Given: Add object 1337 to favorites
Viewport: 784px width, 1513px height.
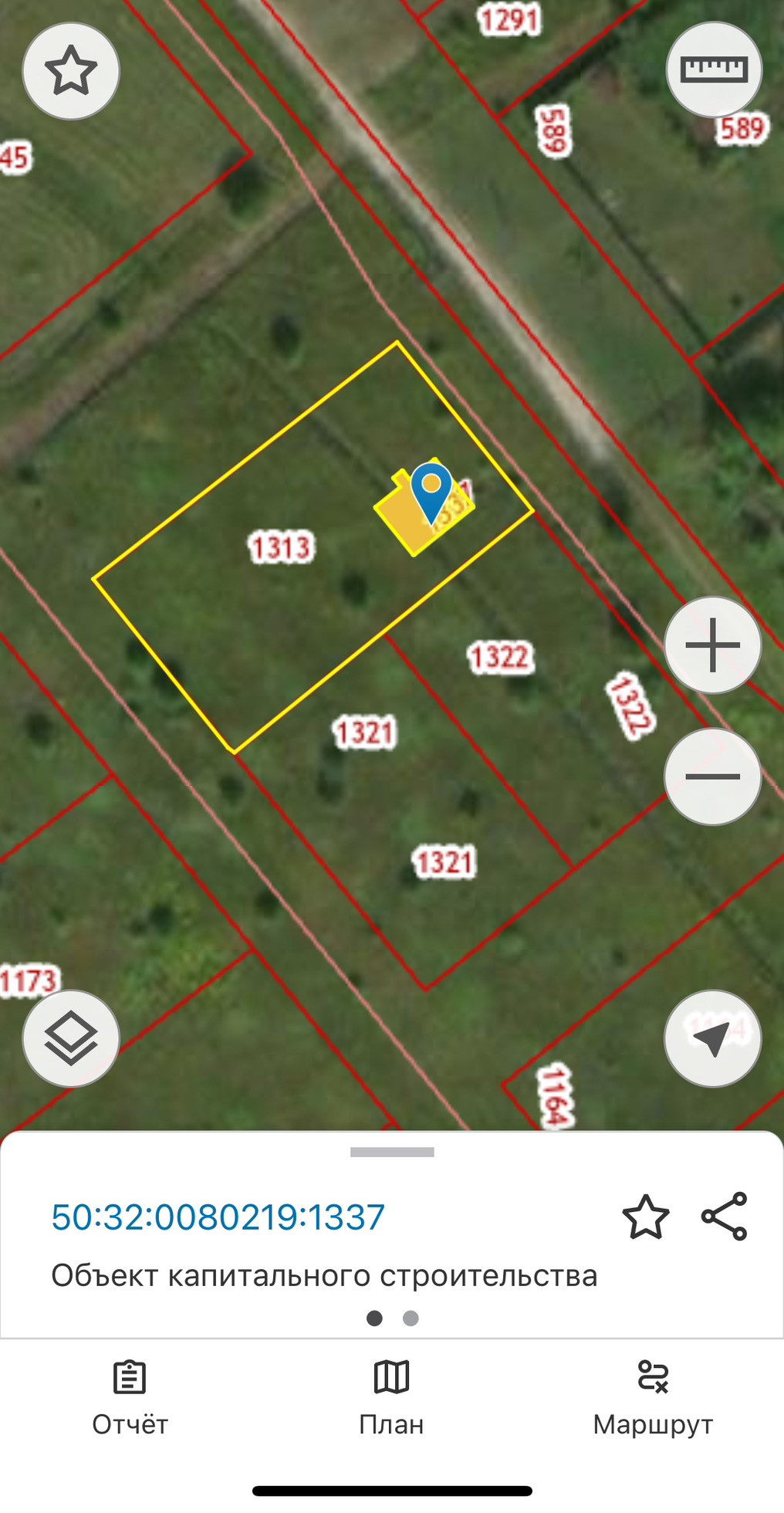Looking at the screenshot, I should (645, 1217).
